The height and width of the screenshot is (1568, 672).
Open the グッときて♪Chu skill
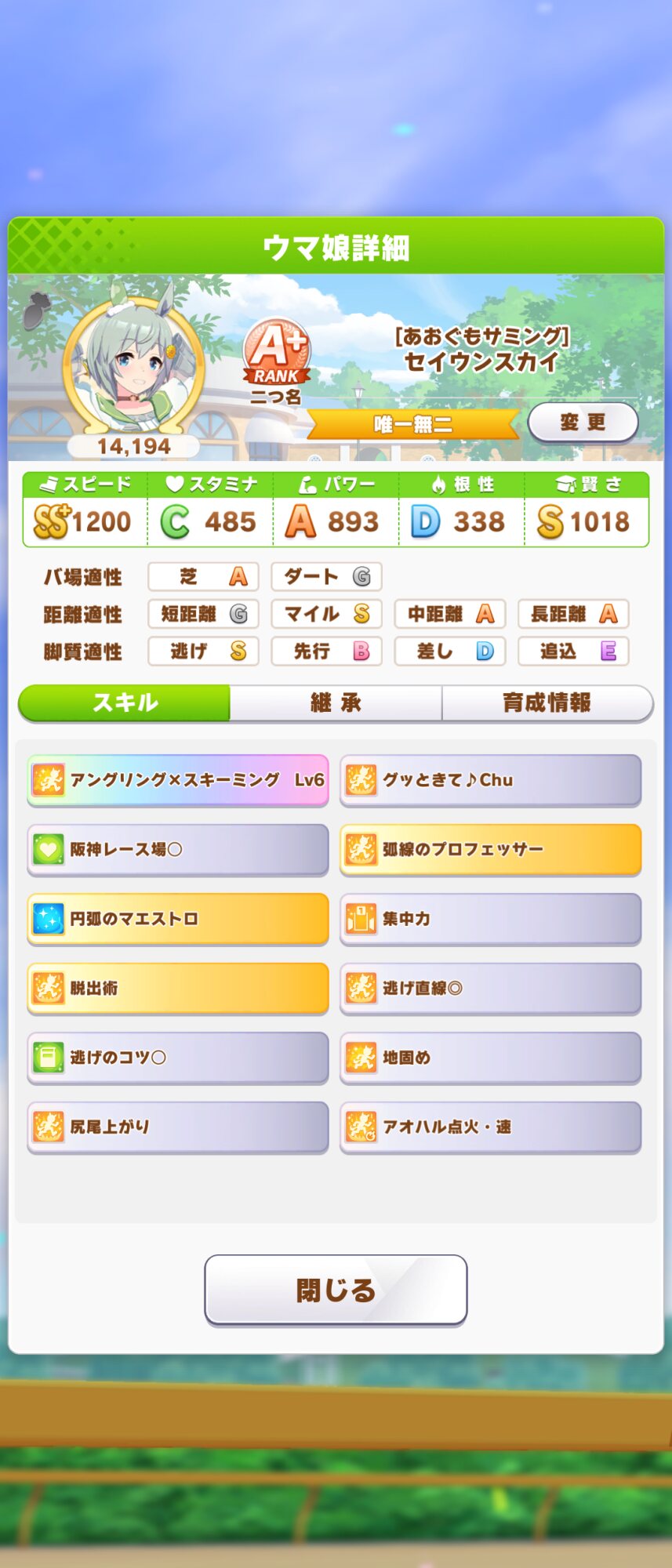[490, 780]
